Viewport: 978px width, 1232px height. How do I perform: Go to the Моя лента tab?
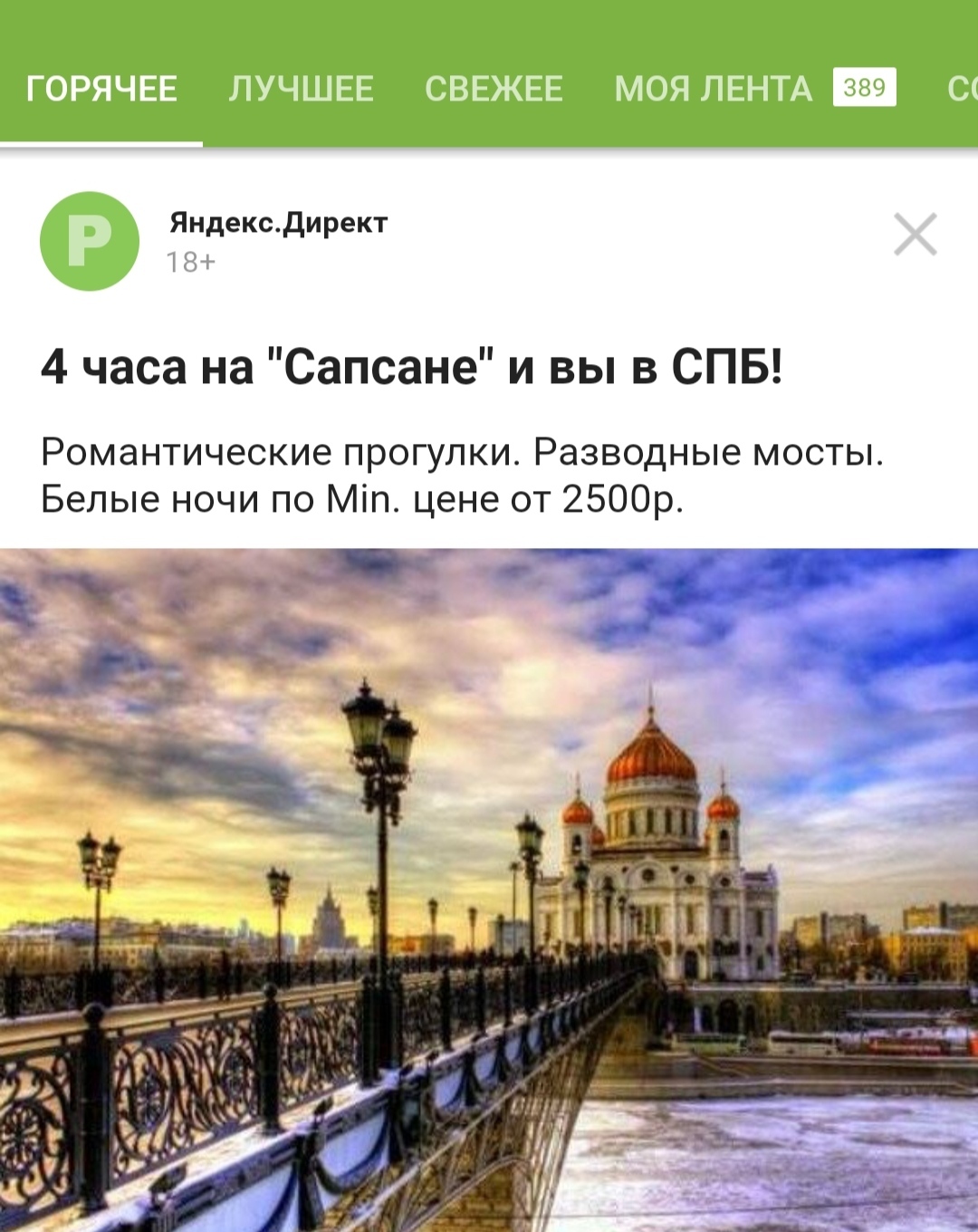[714, 89]
